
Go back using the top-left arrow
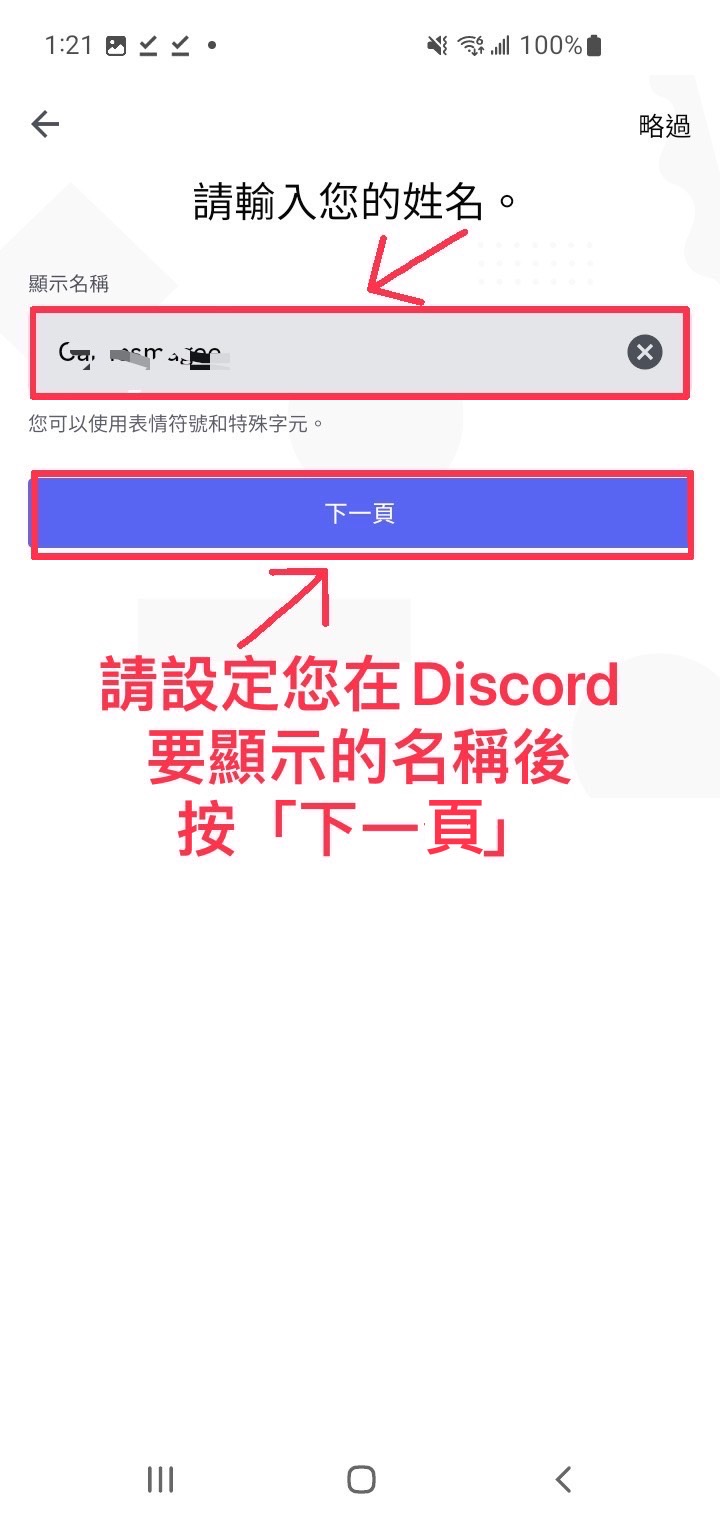click(x=45, y=124)
